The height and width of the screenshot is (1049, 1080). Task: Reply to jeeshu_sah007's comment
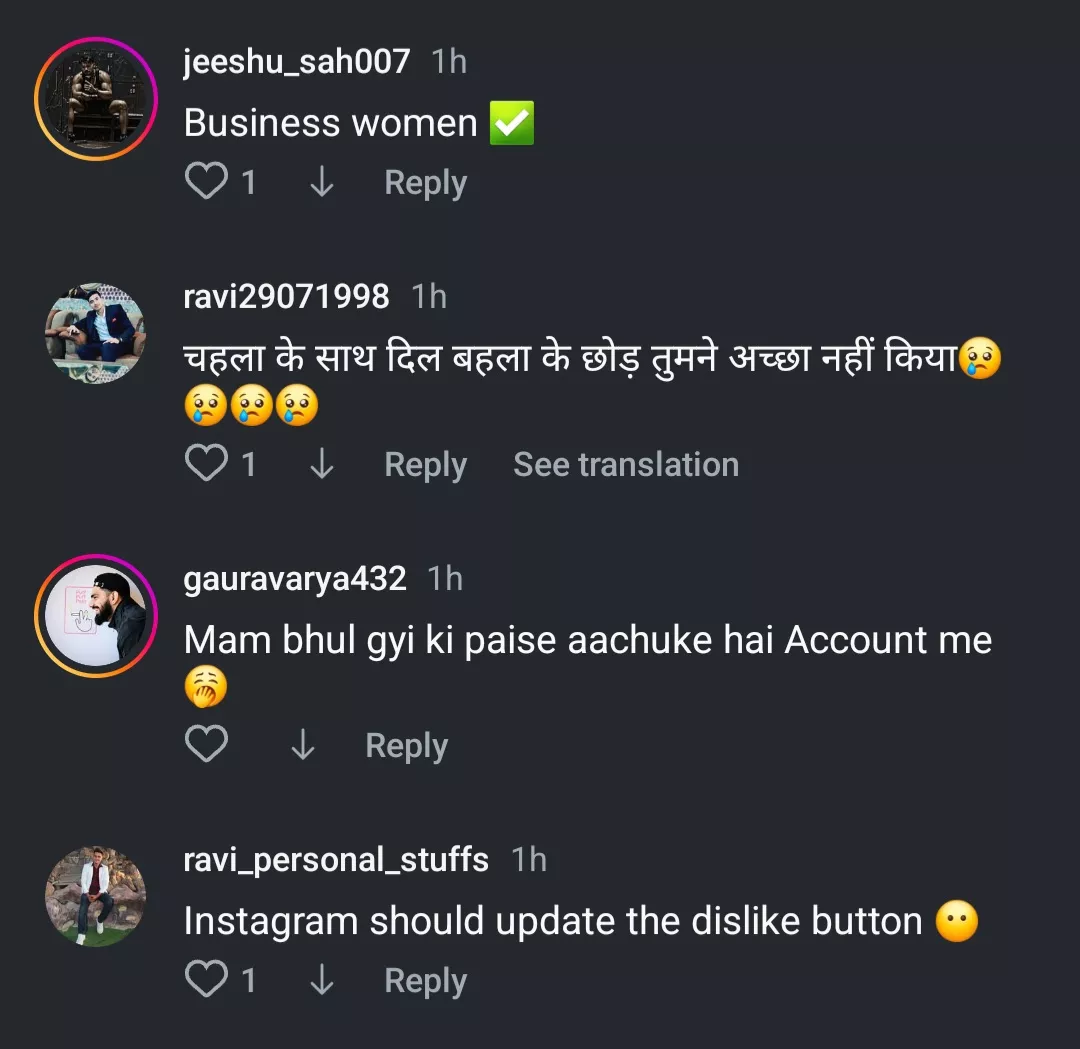coord(425,183)
